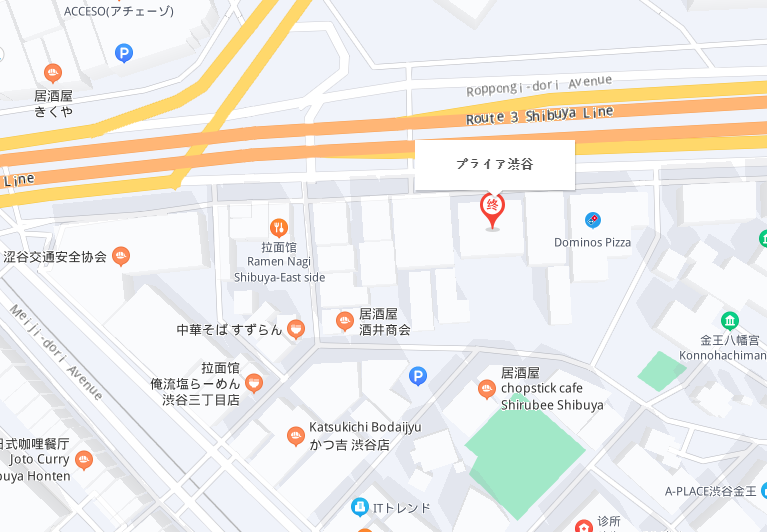Viewport: 767px width, 532px height.
Task: Open the Konnohachiman shrine marker
Action: pos(729,321)
